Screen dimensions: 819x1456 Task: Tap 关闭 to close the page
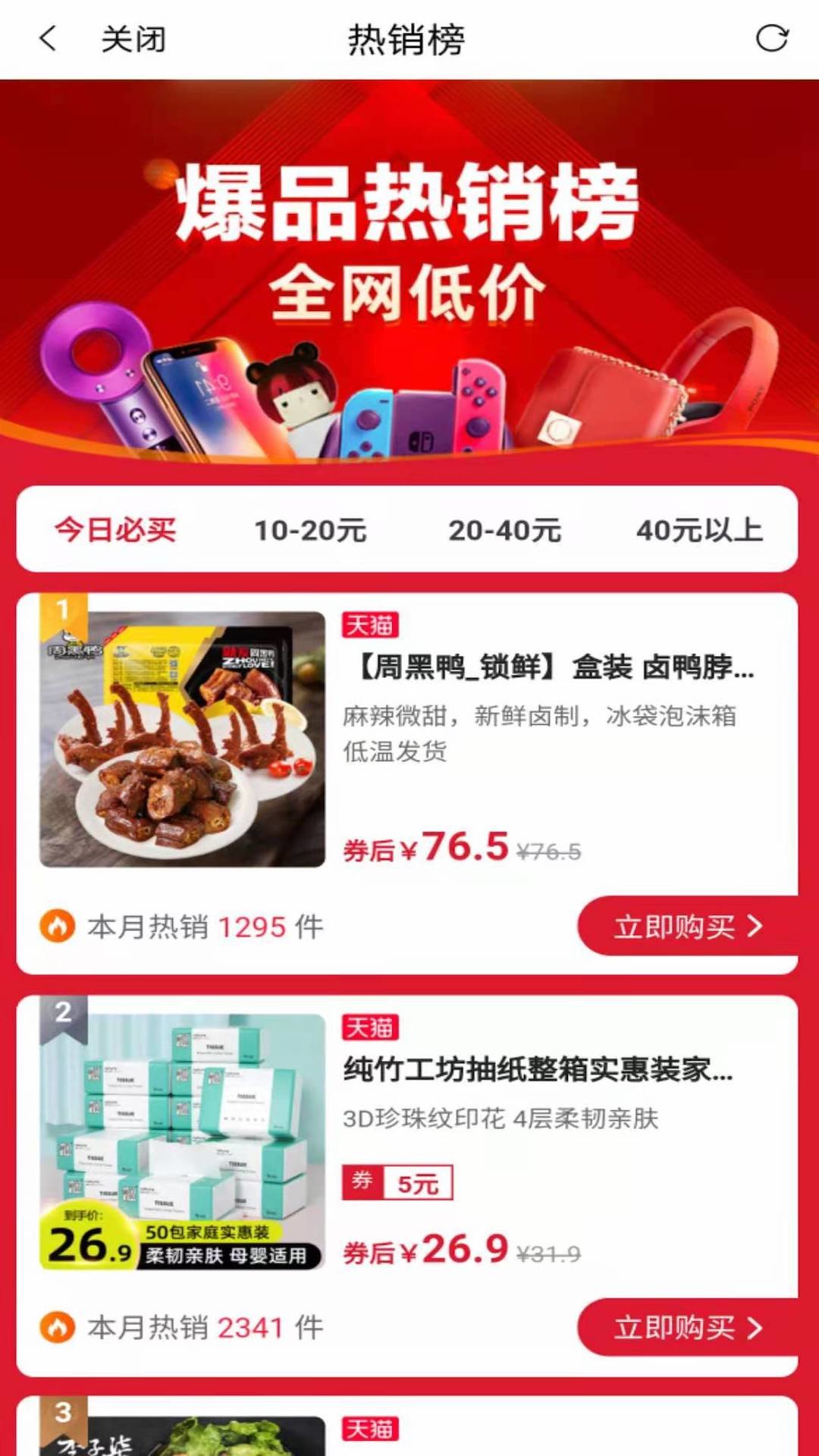[133, 39]
